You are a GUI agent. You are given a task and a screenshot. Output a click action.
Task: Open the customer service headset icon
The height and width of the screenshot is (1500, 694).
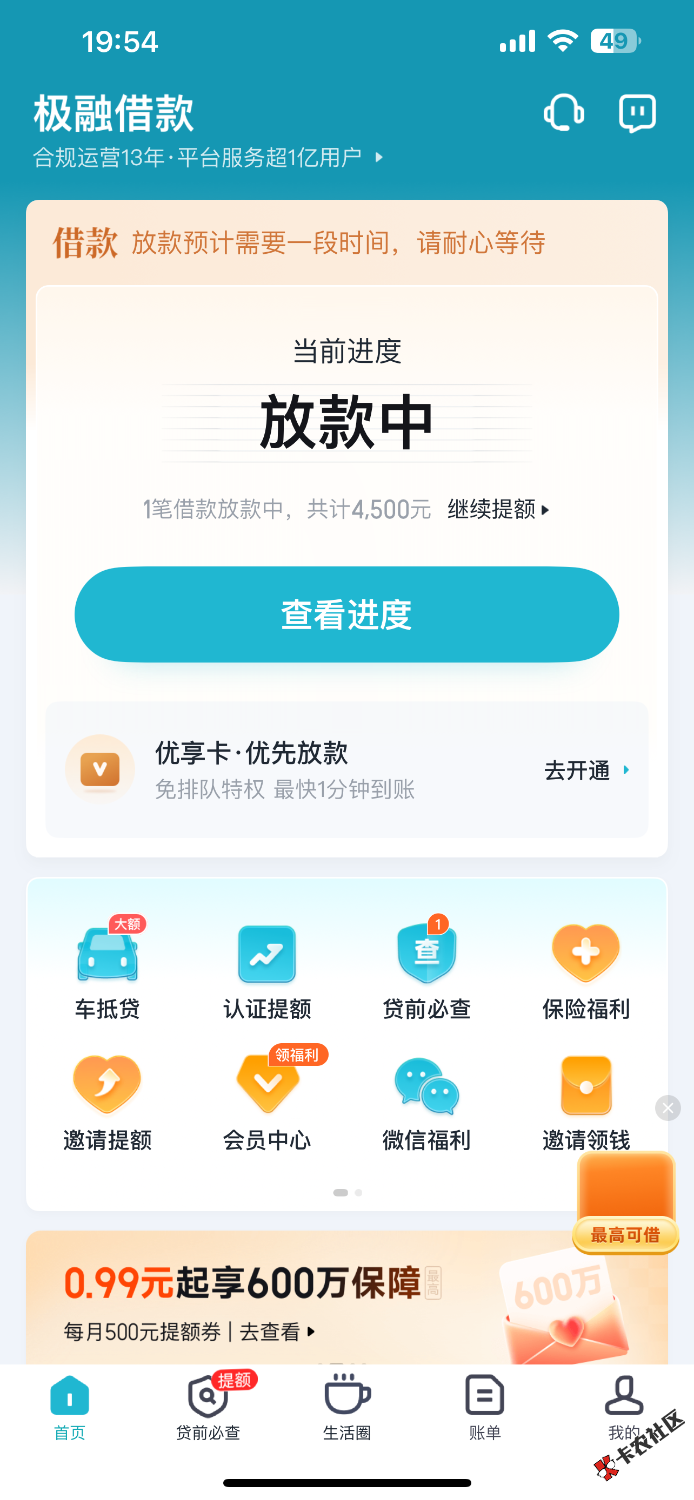coord(564,113)
